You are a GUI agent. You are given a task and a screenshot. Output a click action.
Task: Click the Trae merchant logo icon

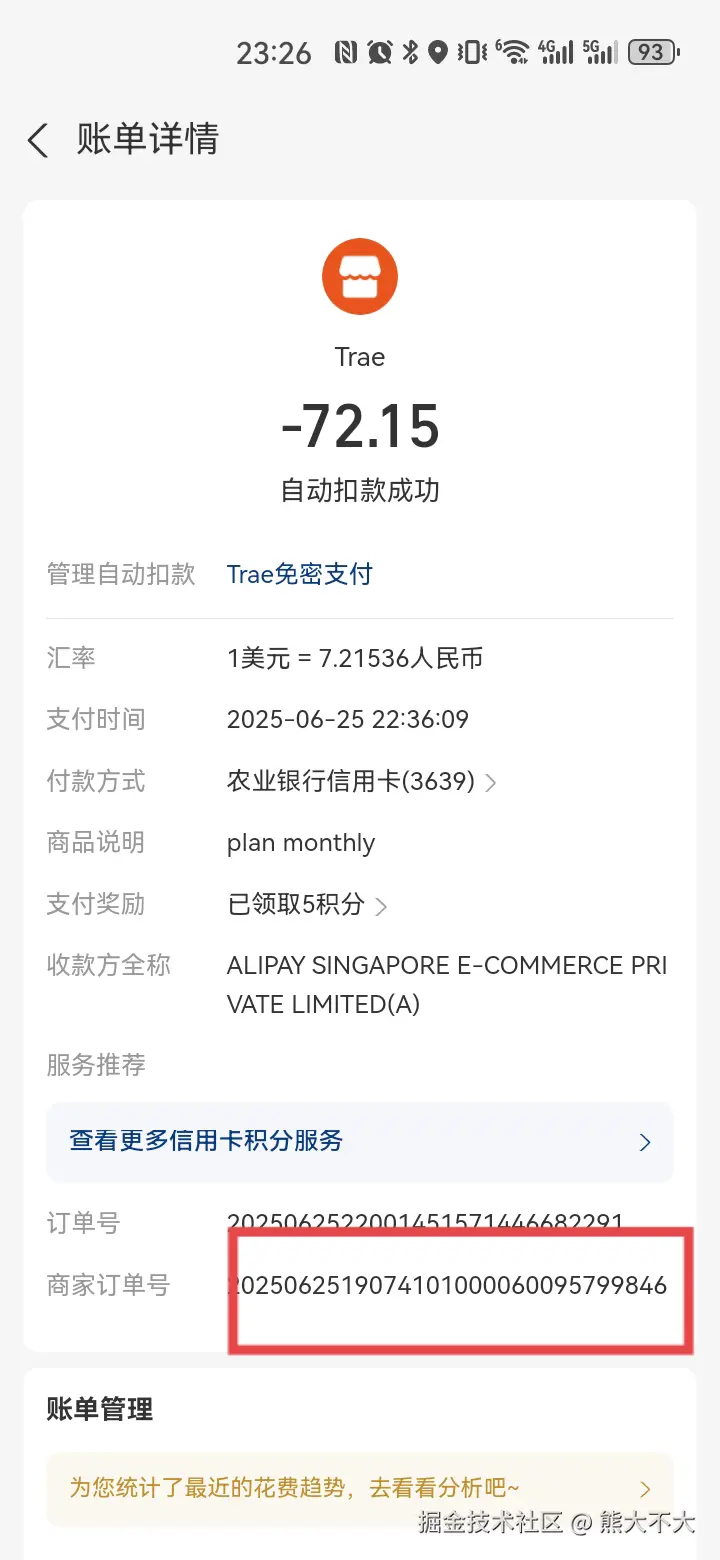coord(360,276)
